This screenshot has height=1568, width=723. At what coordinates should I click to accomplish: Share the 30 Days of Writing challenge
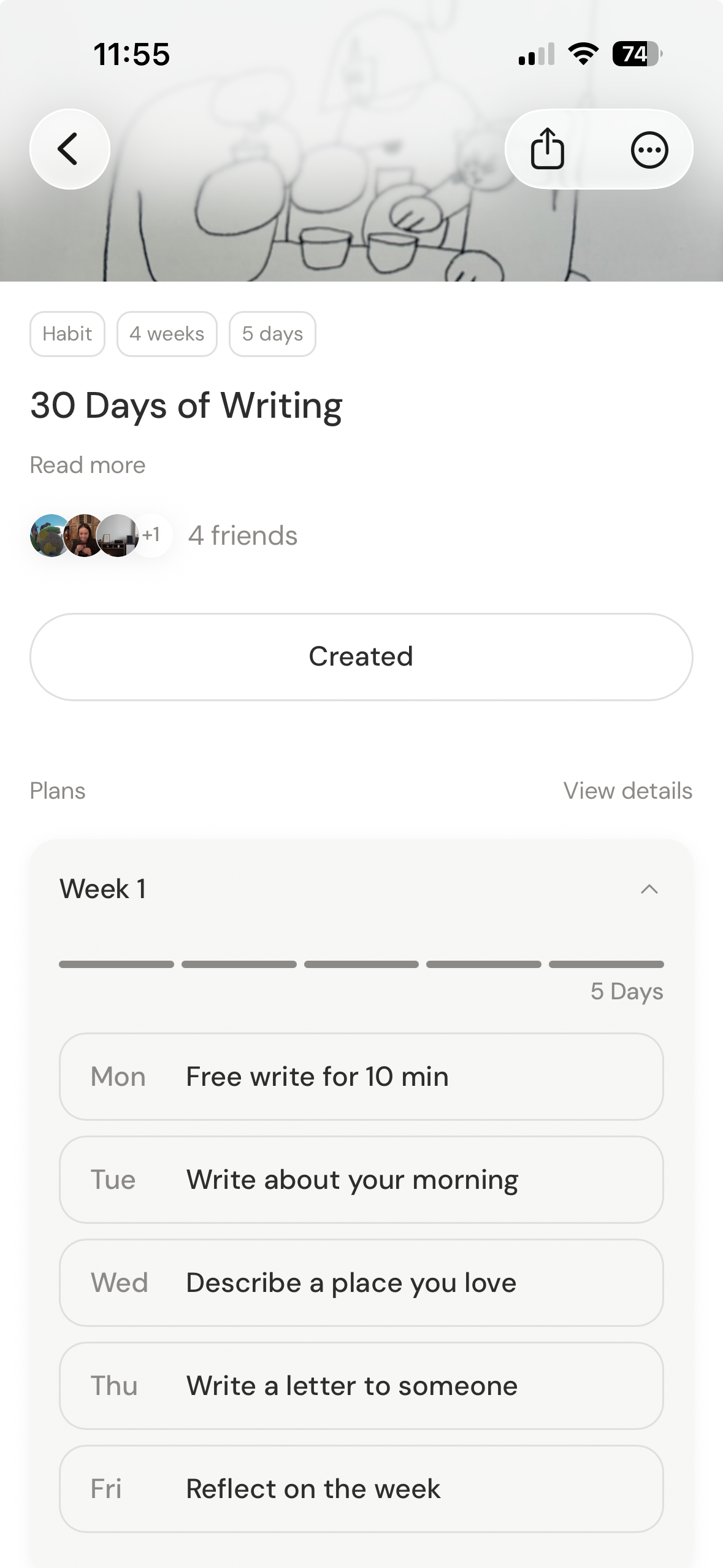(547, 149)
